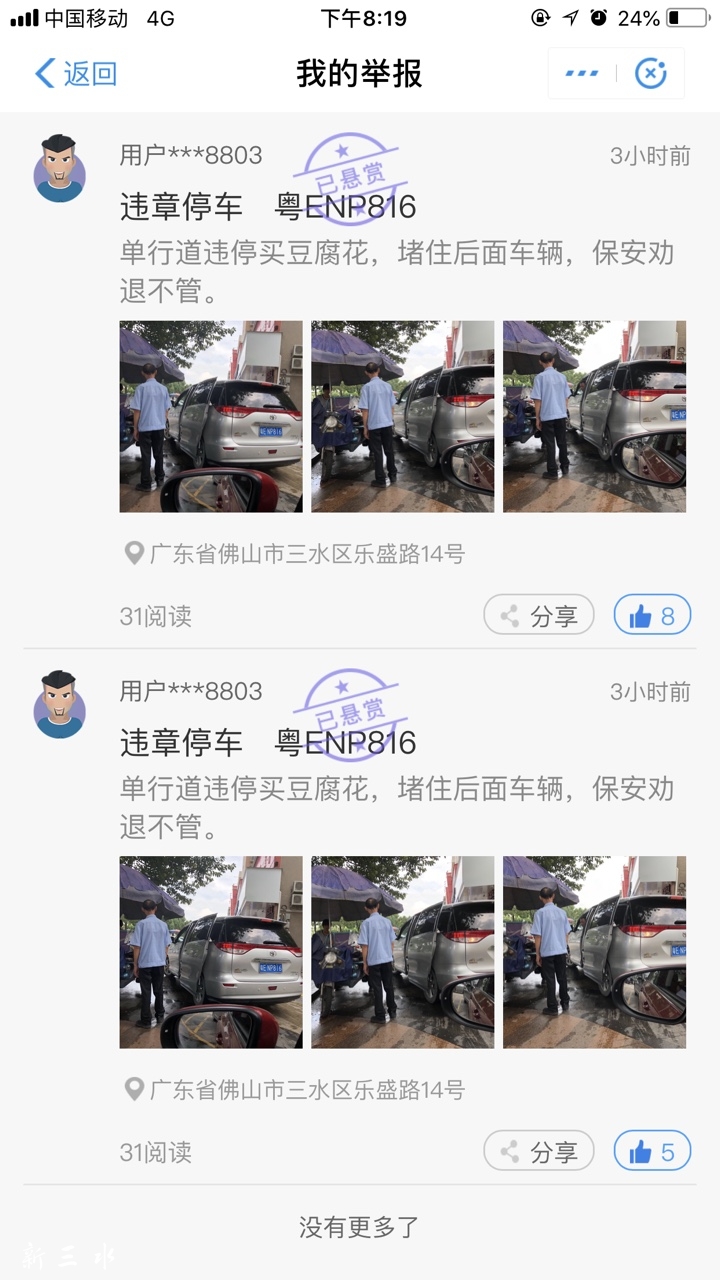Close the mini program with the circle icon
720x1280 pixels.
651,73
